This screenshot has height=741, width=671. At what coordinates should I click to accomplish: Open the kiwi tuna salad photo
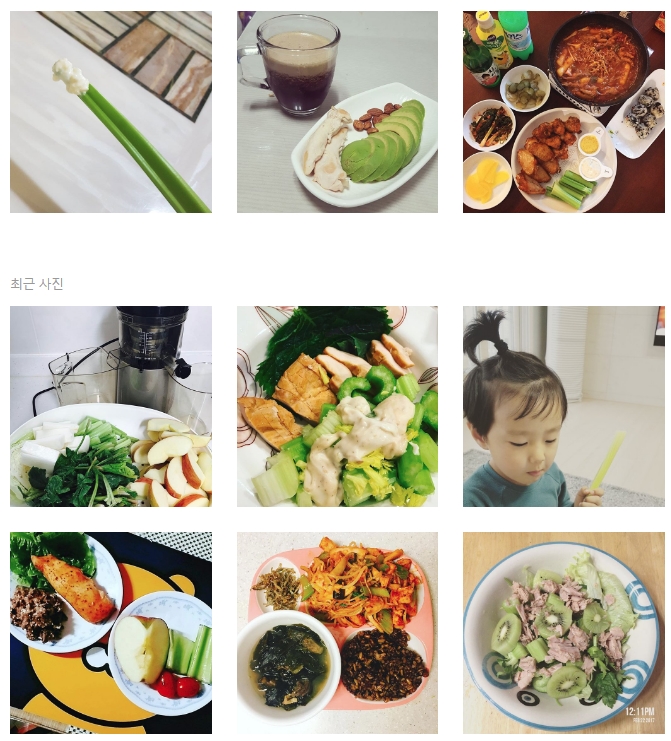(563, 632)
